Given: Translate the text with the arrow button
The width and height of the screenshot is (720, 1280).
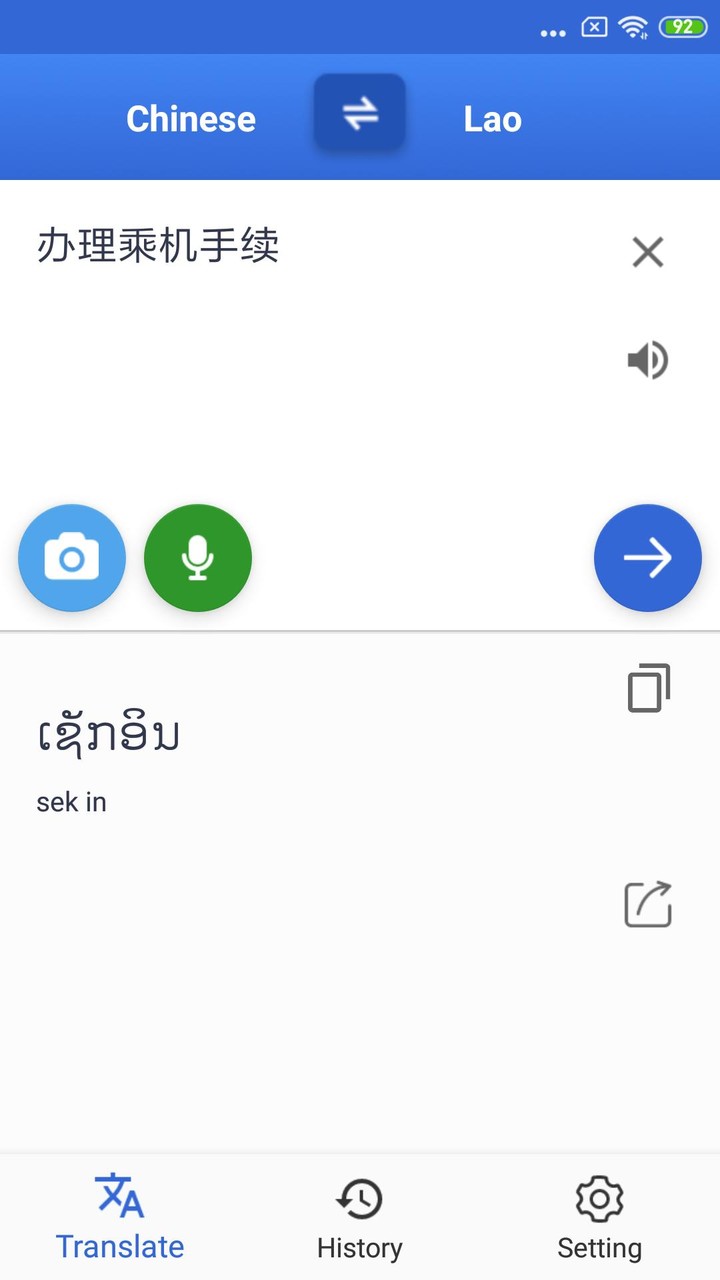Looking at the screenshot, I should tap(648, 558).
